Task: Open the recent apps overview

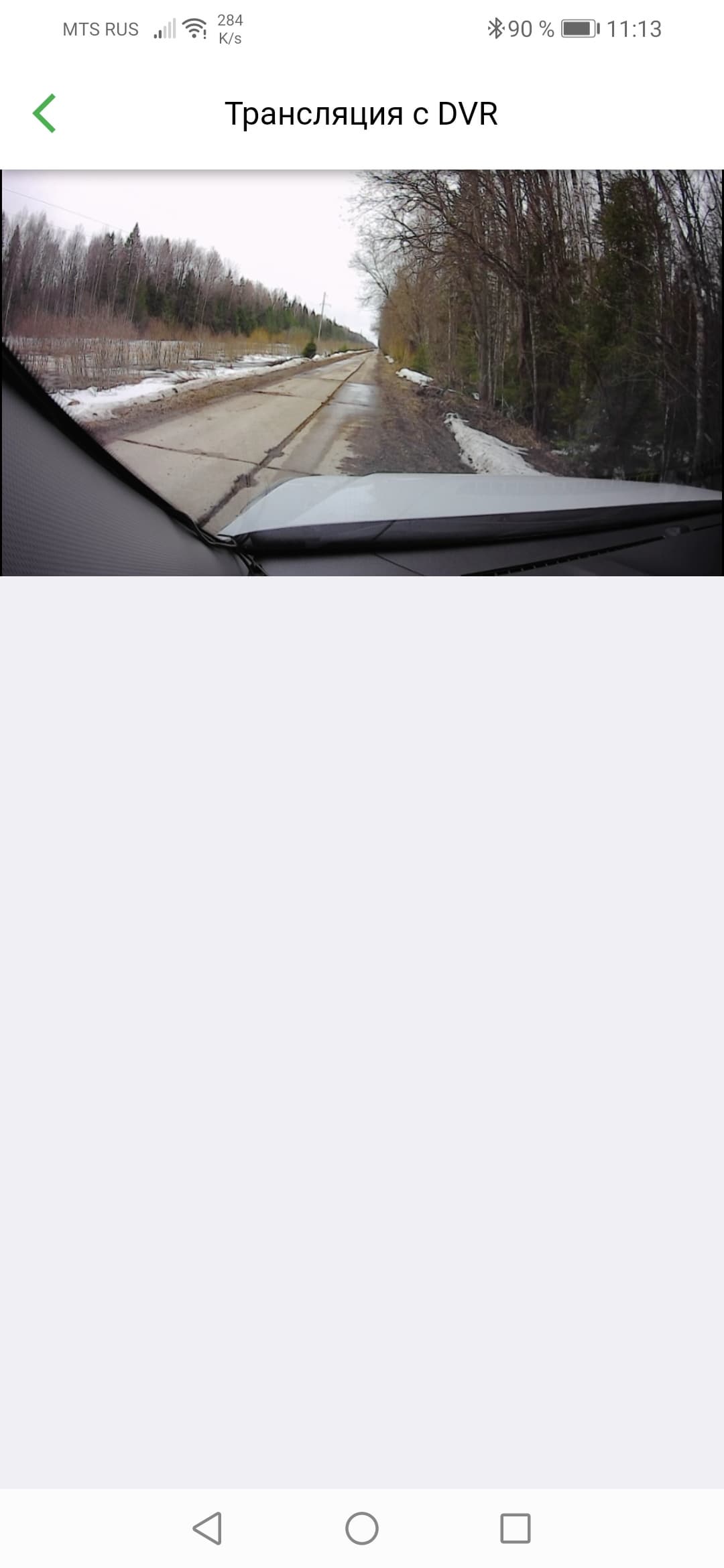Action: 516,1528
